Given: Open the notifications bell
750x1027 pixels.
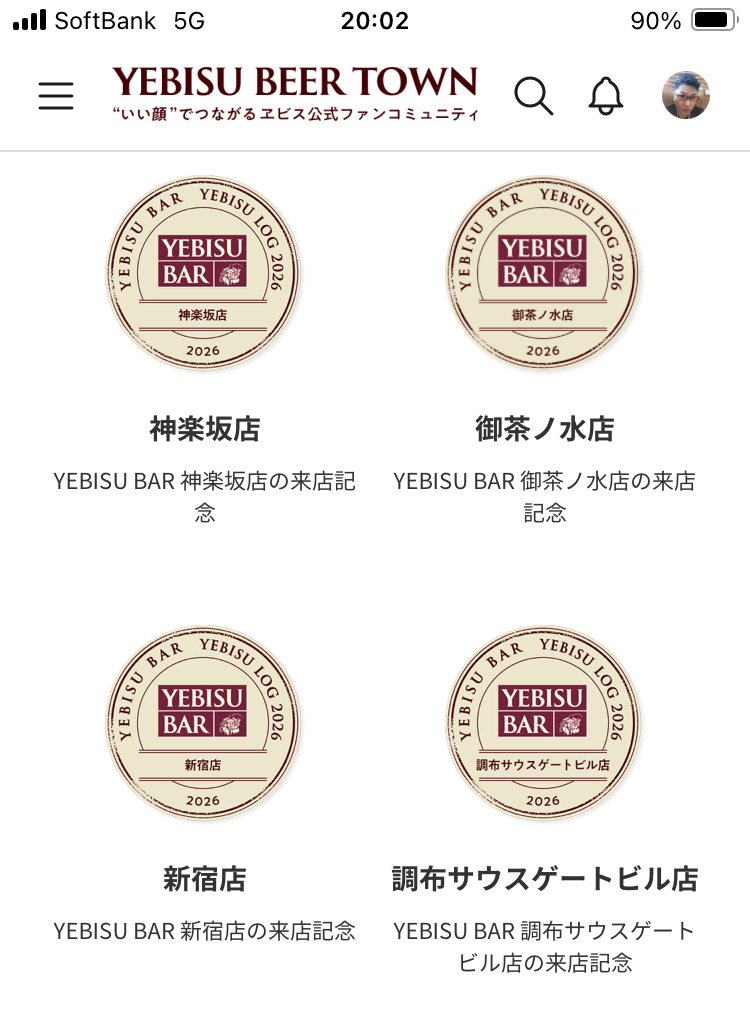Looking at the screenshot, I should (x=605, y=96).
